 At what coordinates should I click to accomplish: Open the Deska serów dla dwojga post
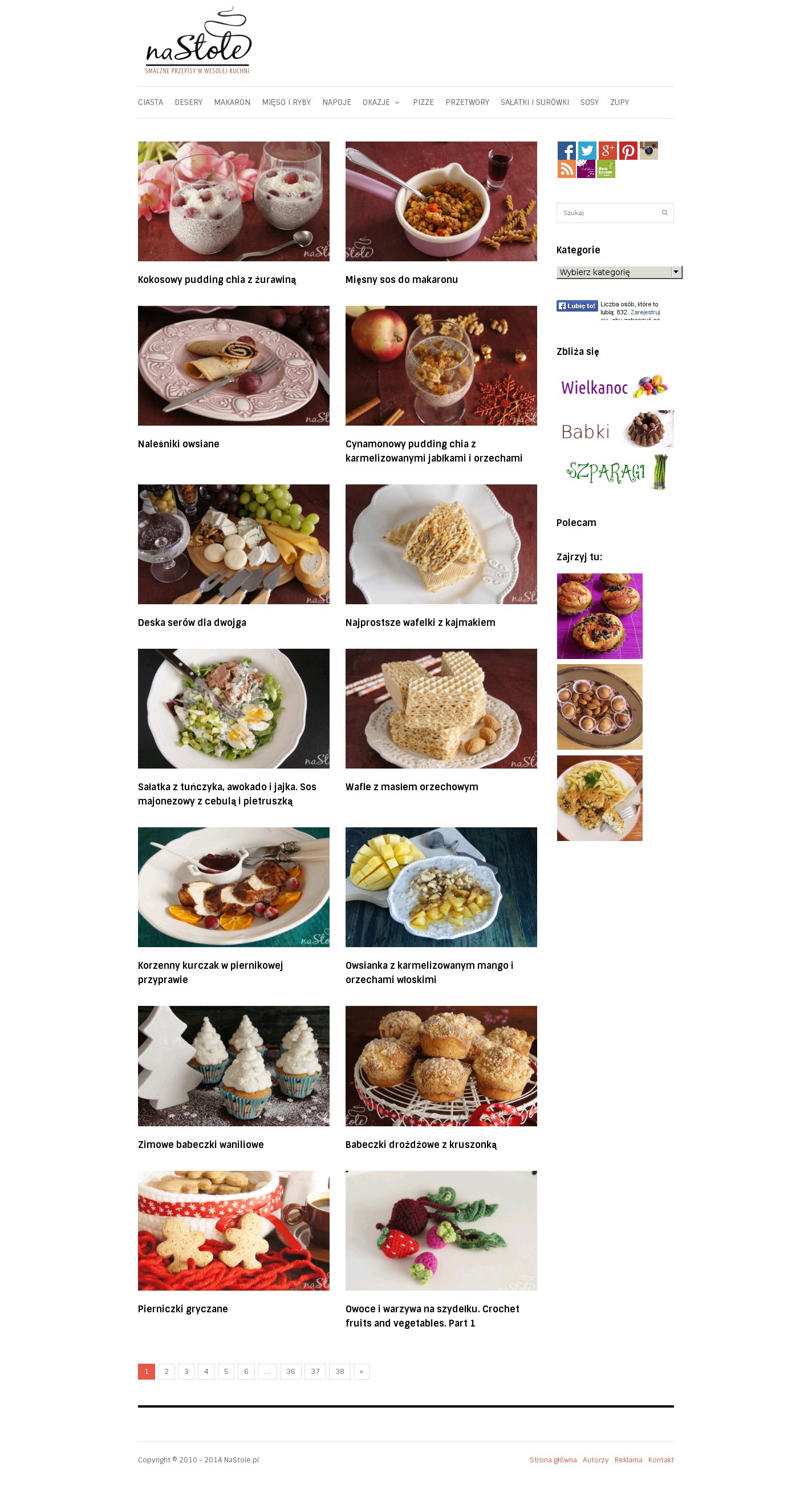pos(192,622)
